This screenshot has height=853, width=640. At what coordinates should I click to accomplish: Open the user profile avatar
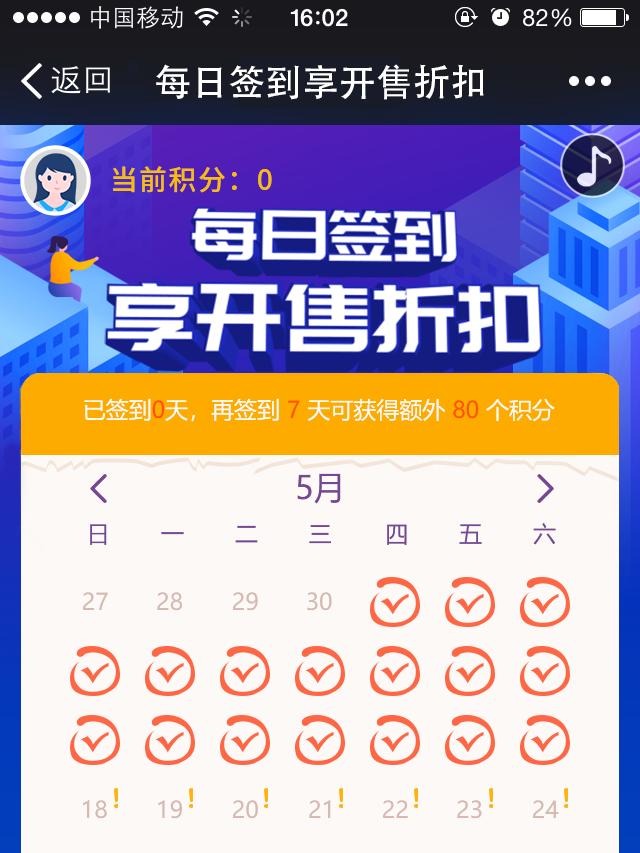pyautogui.click(x=55, y=180)
